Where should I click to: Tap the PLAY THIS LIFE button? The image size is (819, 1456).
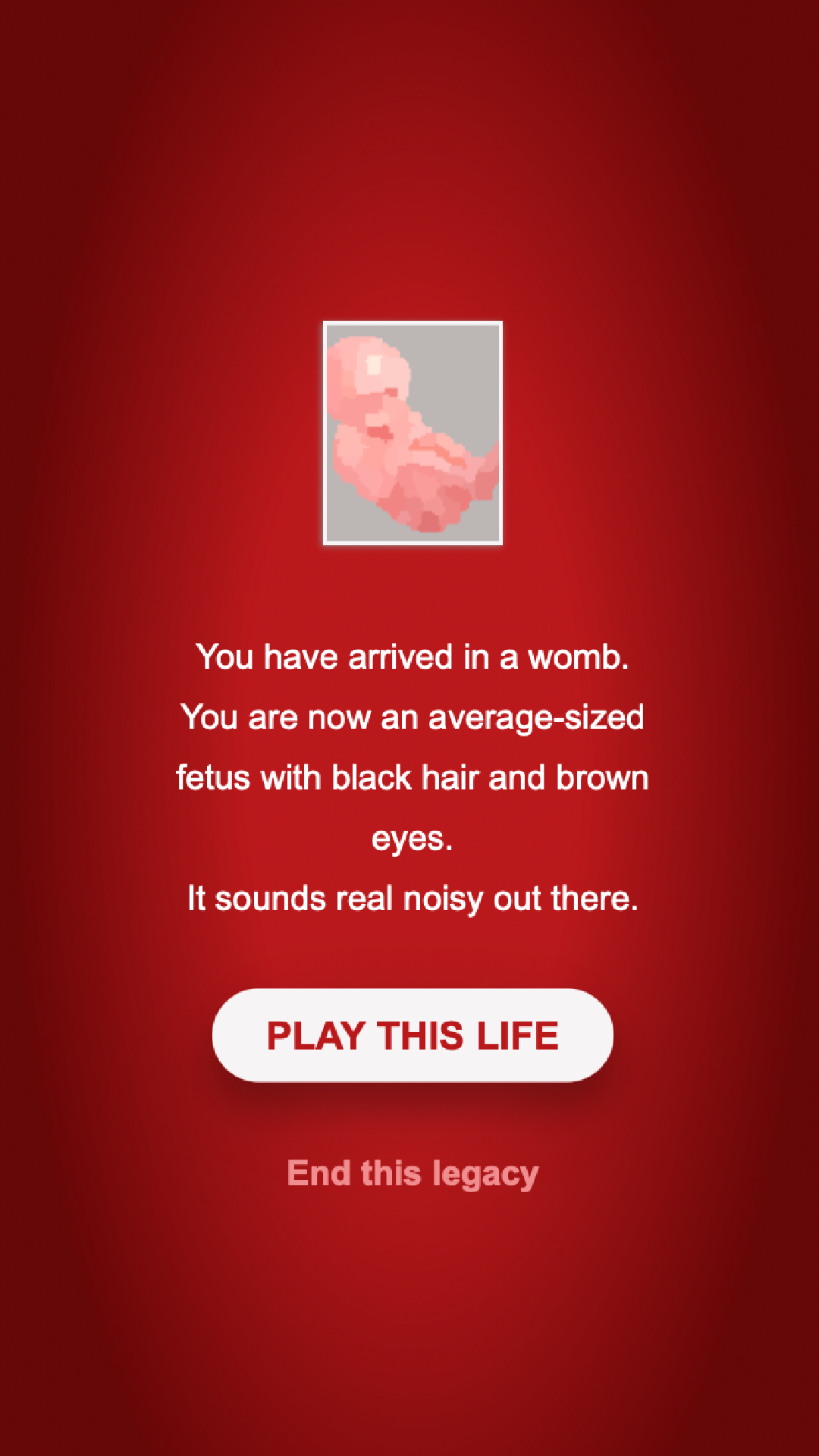click(x=413, y=1035)
